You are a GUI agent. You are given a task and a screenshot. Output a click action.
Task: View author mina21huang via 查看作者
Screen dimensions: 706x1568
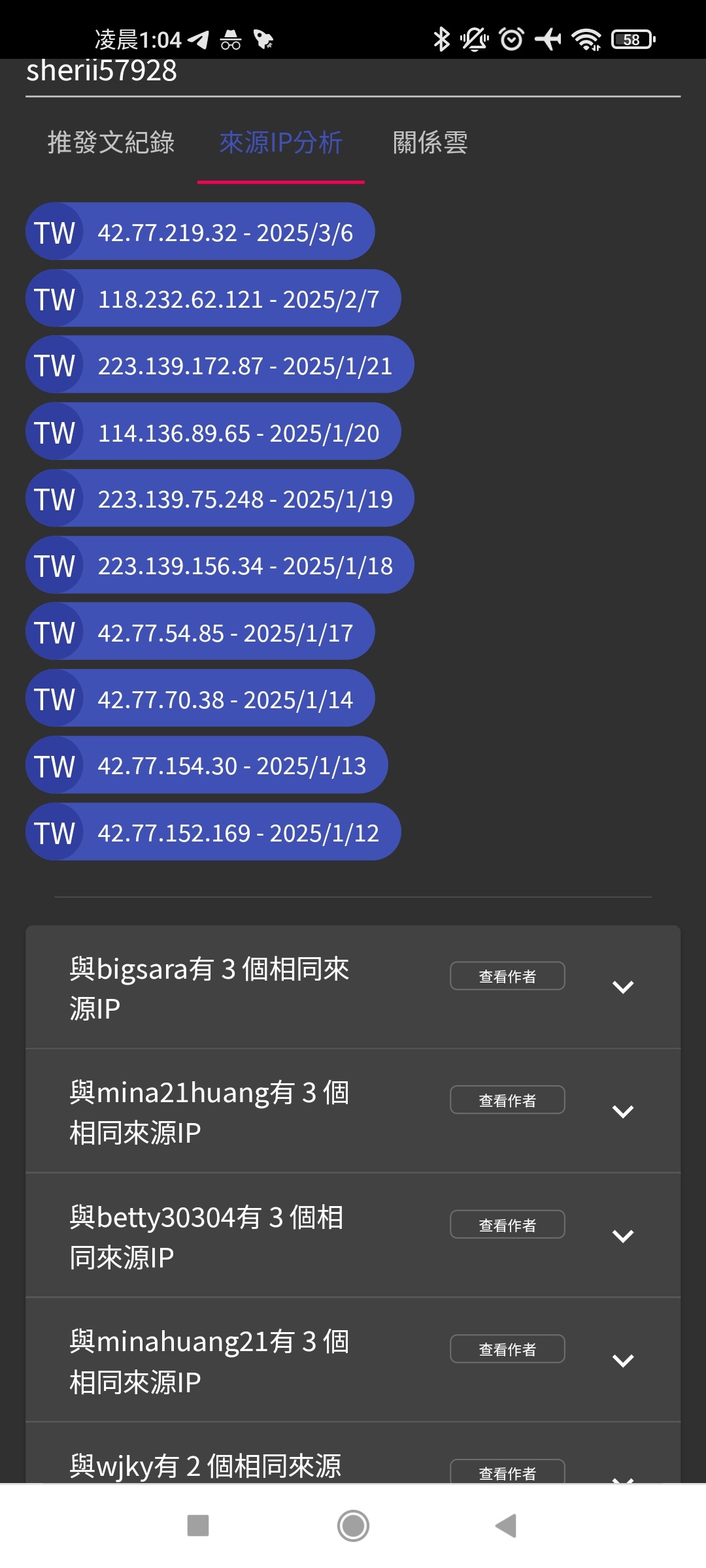[507, 1100]
